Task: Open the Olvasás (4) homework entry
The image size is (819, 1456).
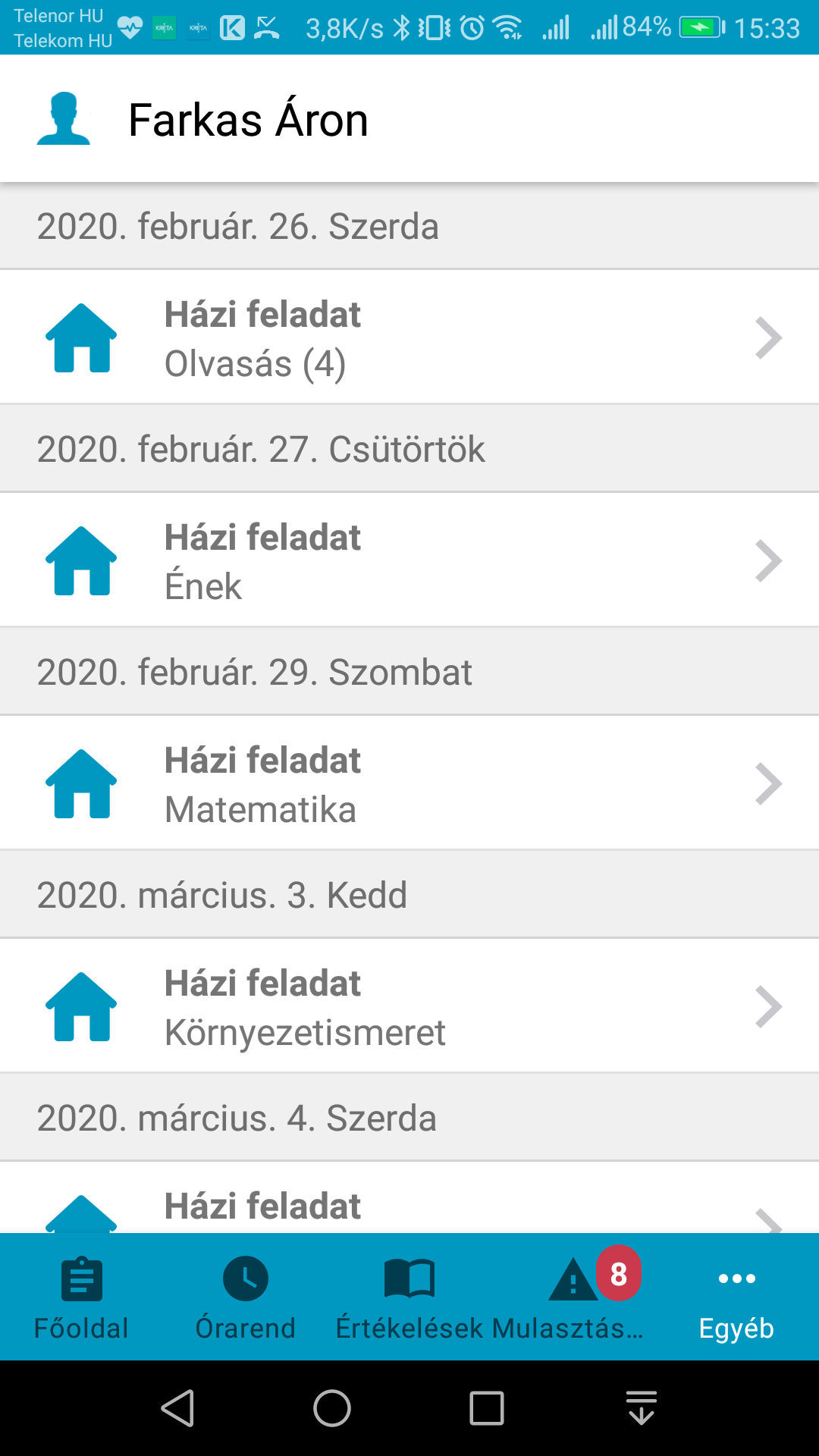Action: [x=409, y=337]
